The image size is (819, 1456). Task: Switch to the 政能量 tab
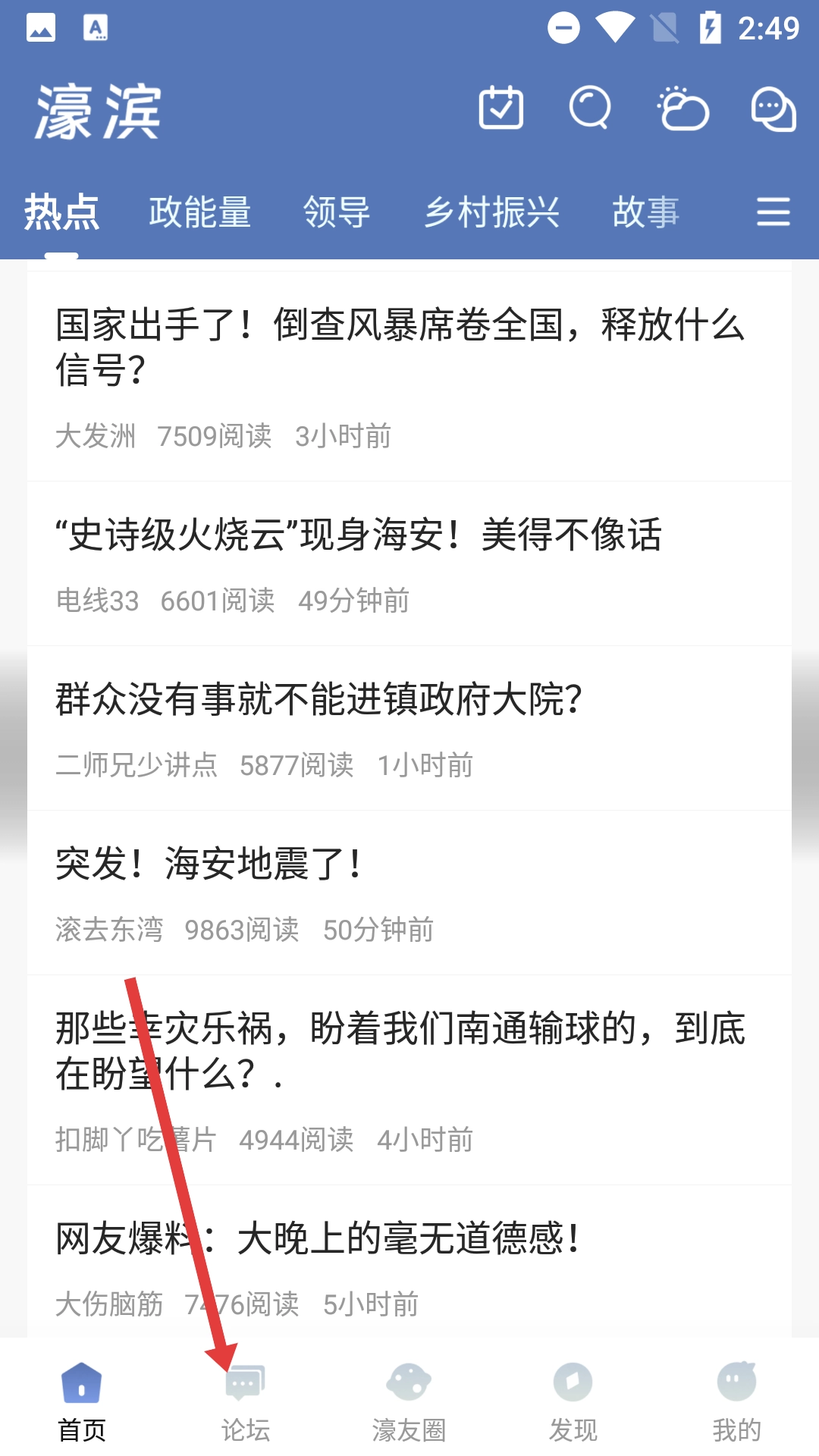200,212
